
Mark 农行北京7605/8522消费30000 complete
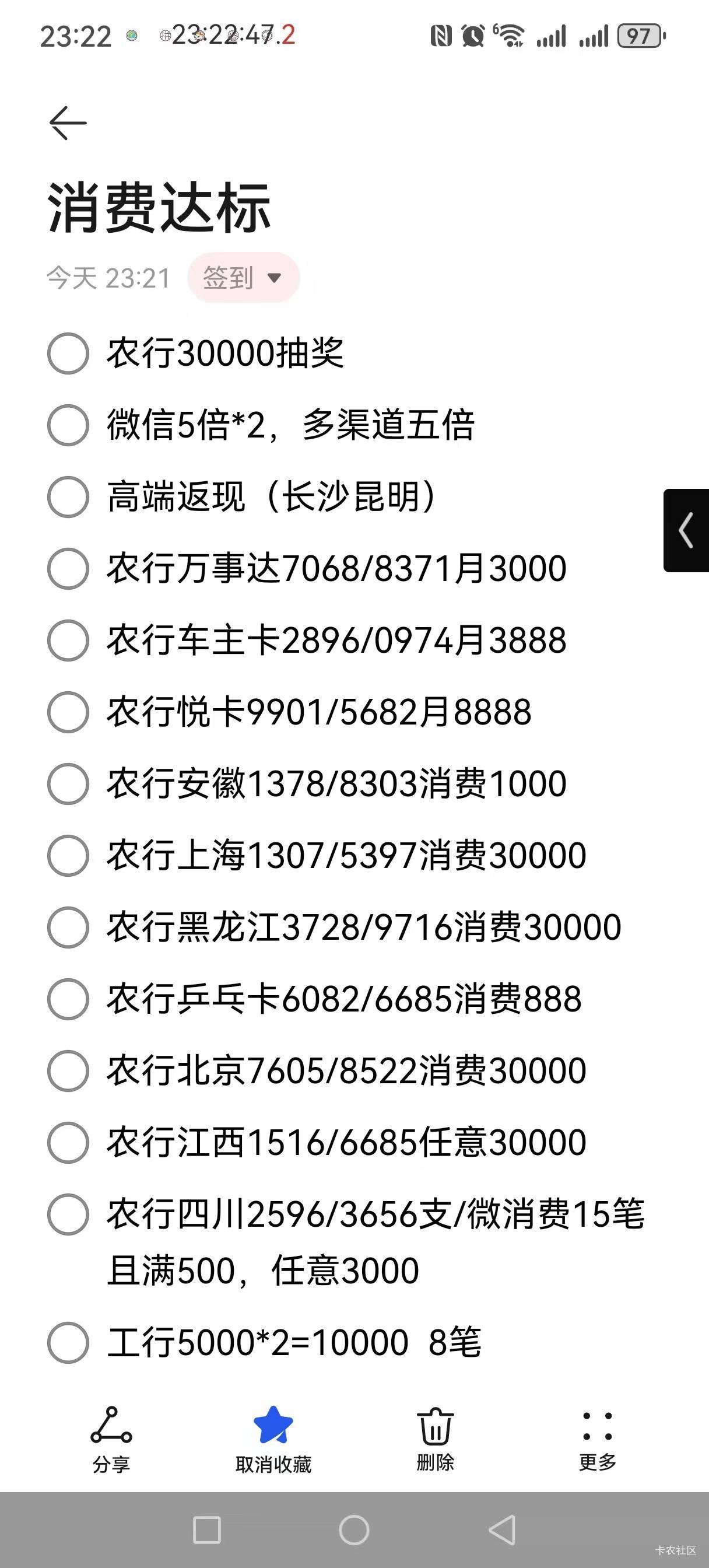point(68,1072)
